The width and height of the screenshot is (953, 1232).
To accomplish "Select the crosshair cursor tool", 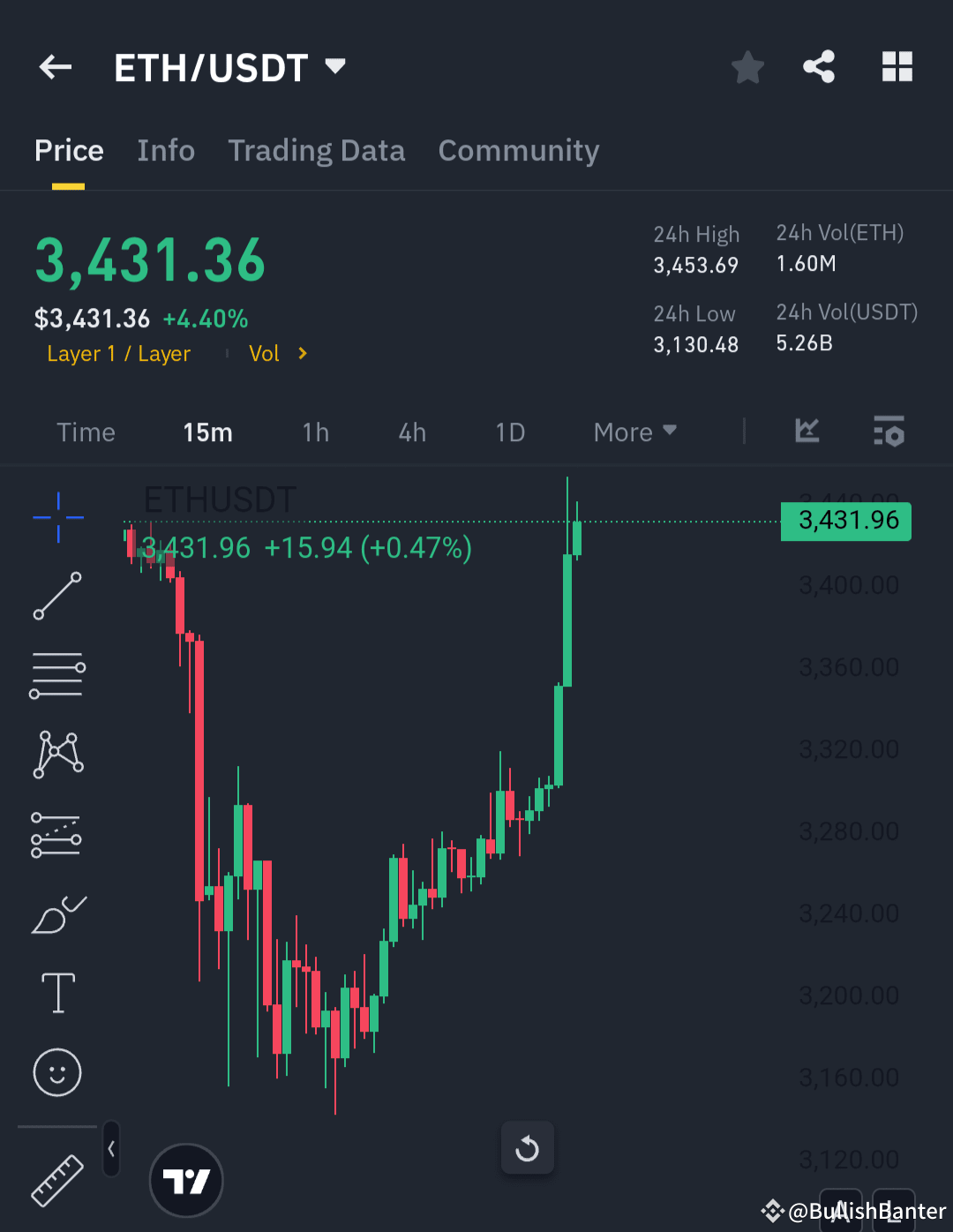I will [57, 519].
